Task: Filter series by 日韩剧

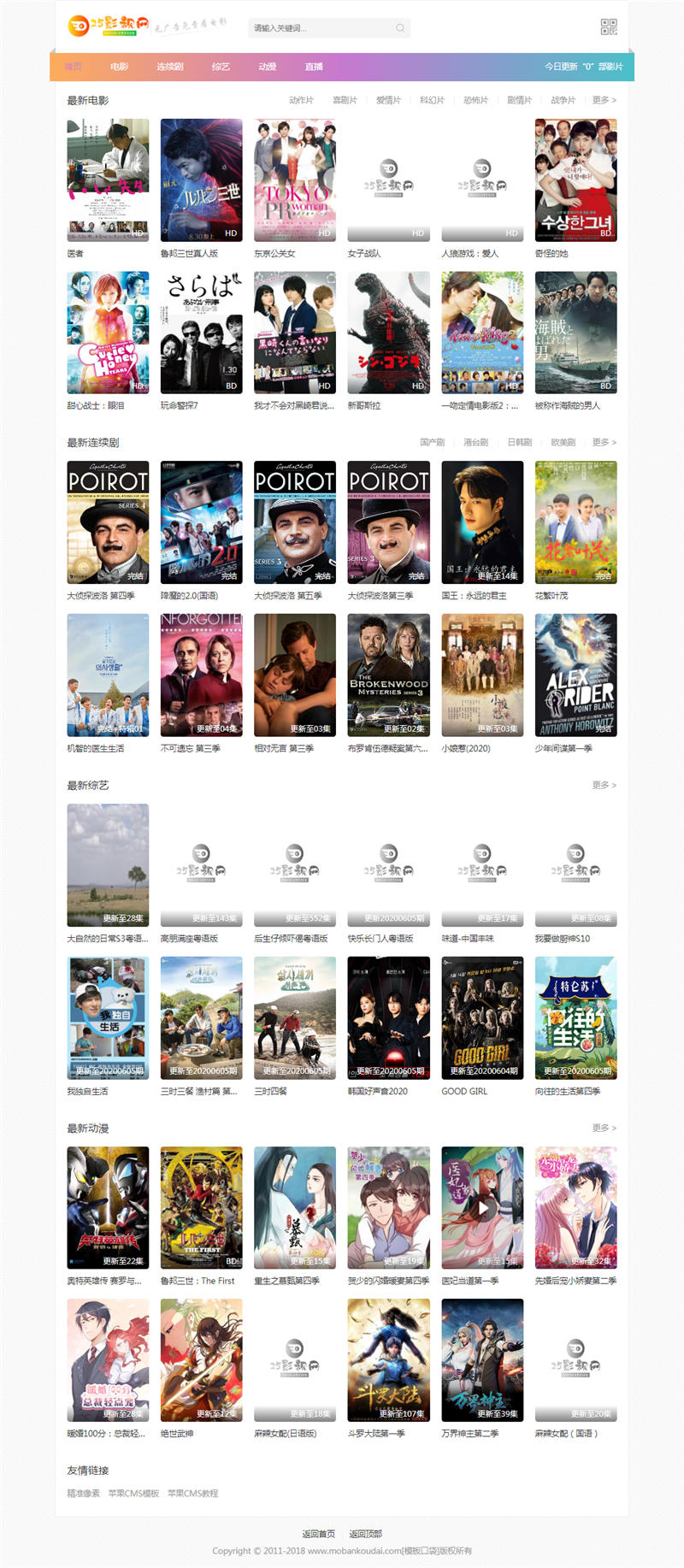Action: (x=519, y=442)
